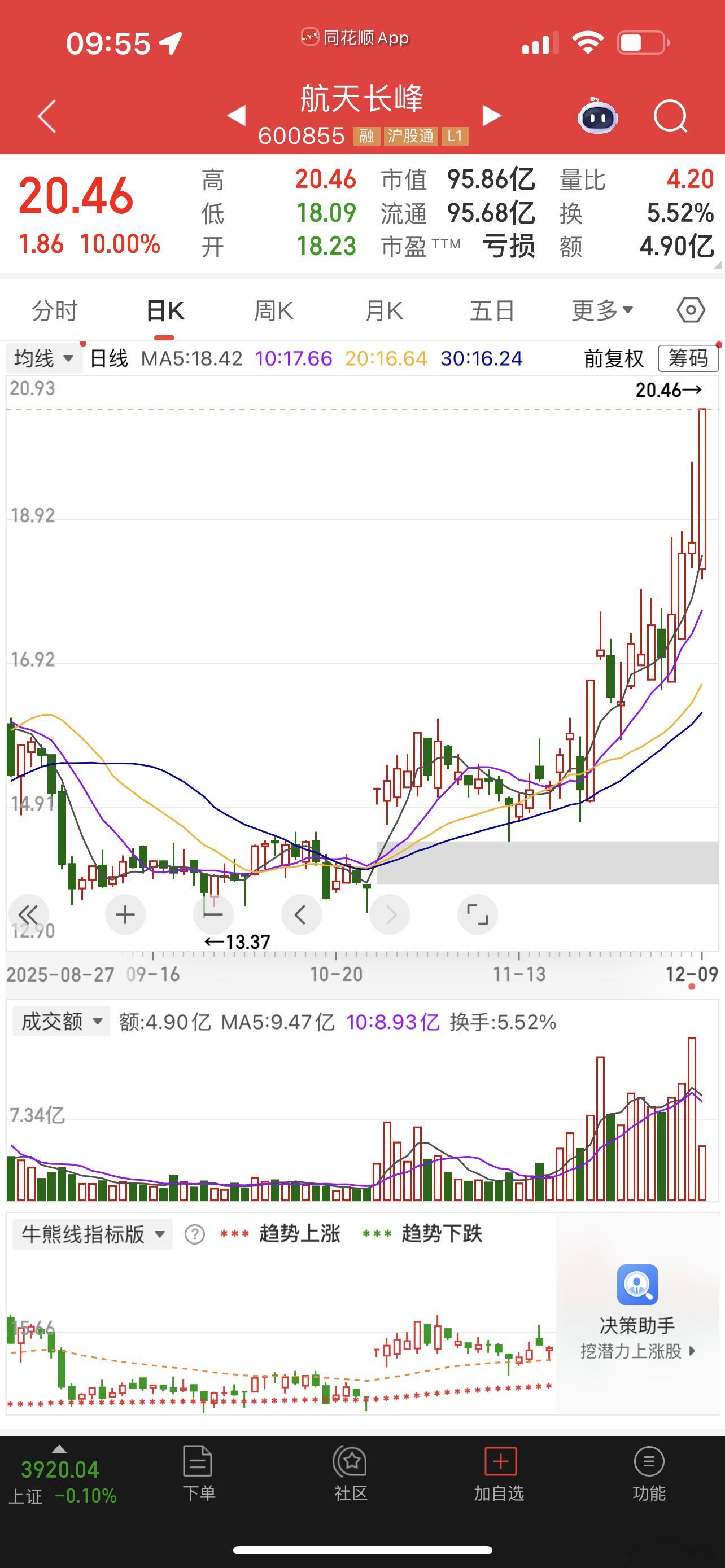Toggle 筹码 distribution display
The height and width of the screenshot is (1568, 725).
tap(687, 358)
